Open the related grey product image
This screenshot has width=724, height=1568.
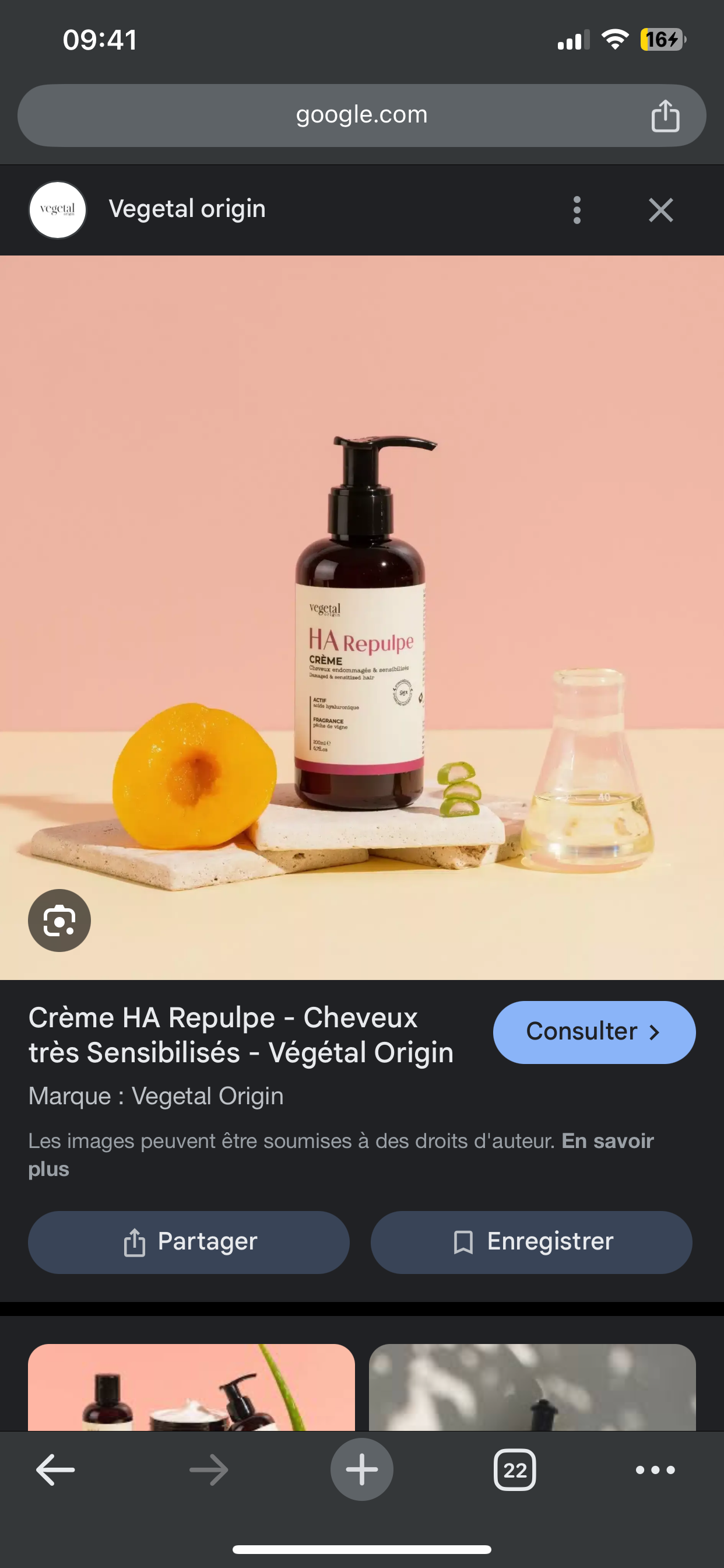tap(532, 1387)
